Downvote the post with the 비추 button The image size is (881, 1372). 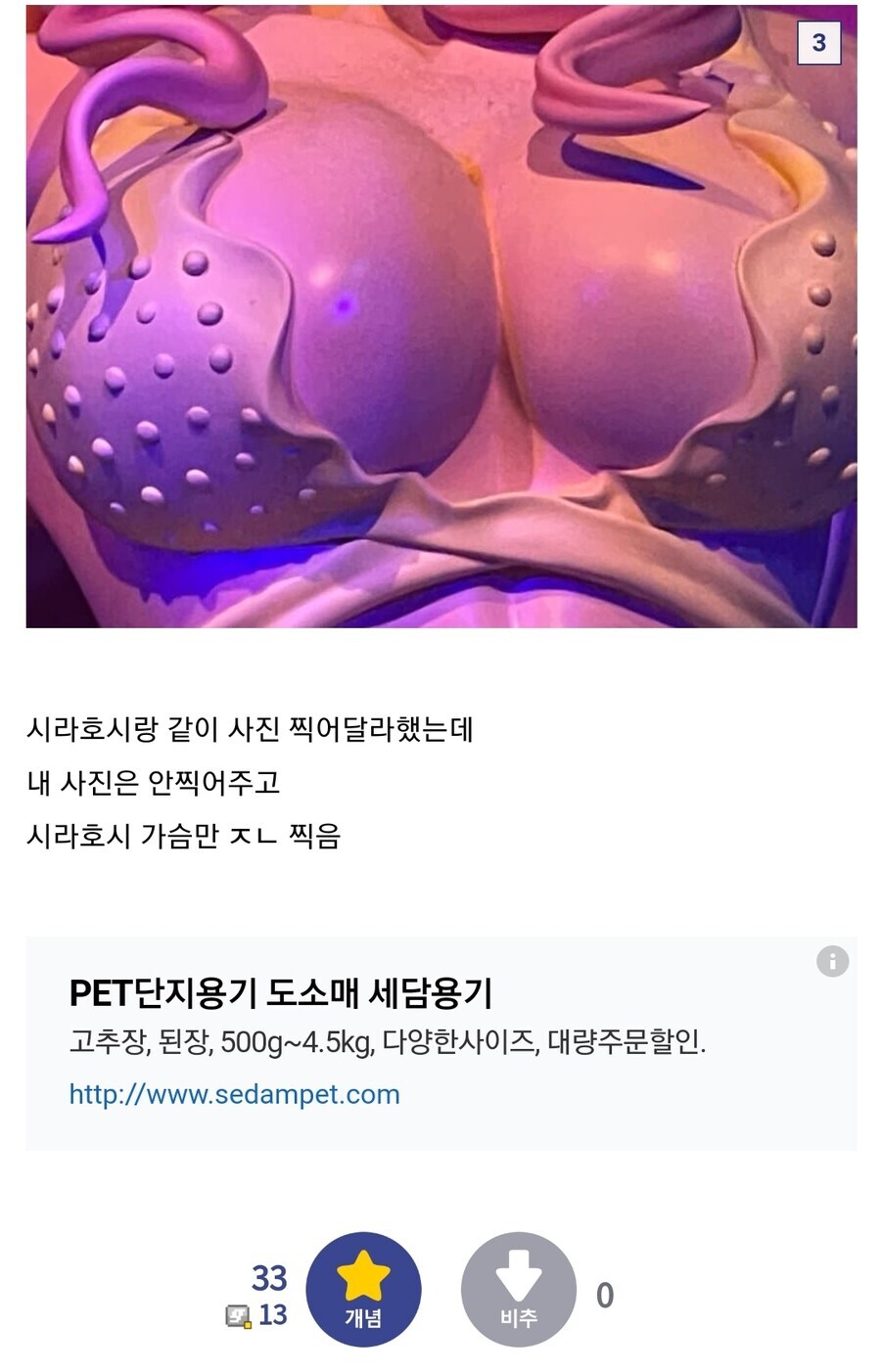(518, 1290)
